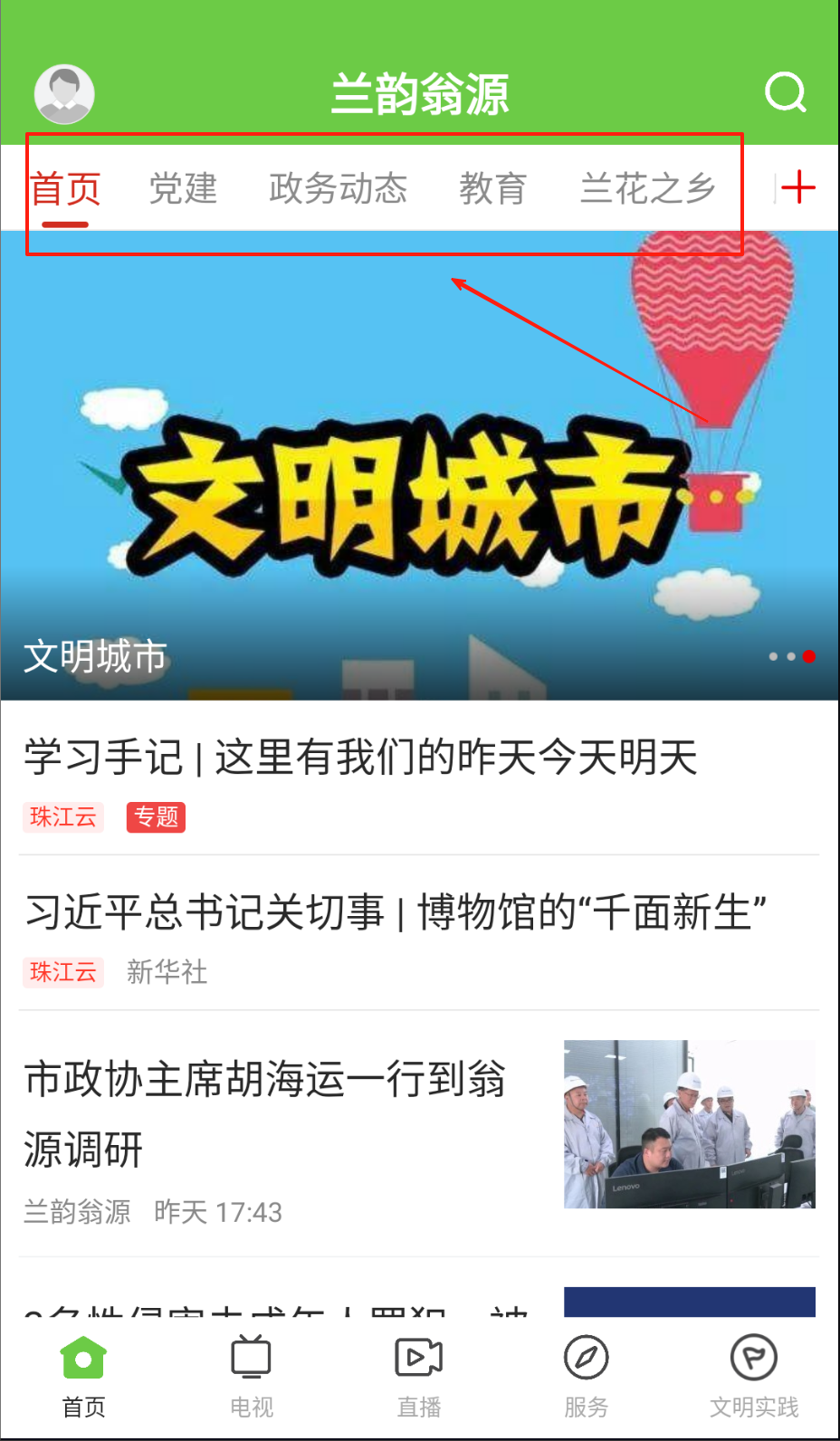Screen dimensions: 840x1441
Task: Open the profile avatar icon
Action: pyautogui.click(x=64, y=93)
